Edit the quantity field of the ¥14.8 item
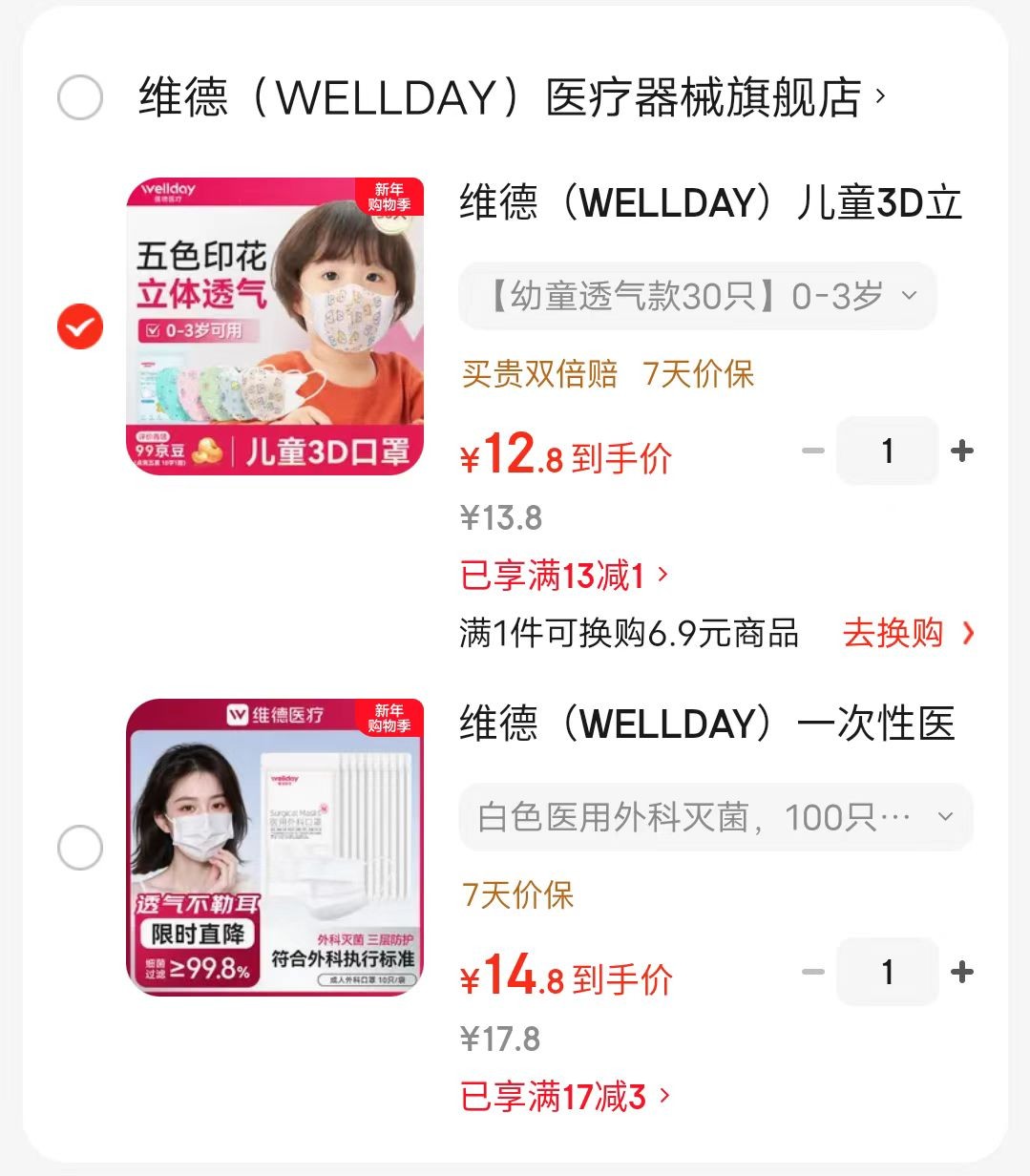1030x1176 pixels. tap(887, 972)
